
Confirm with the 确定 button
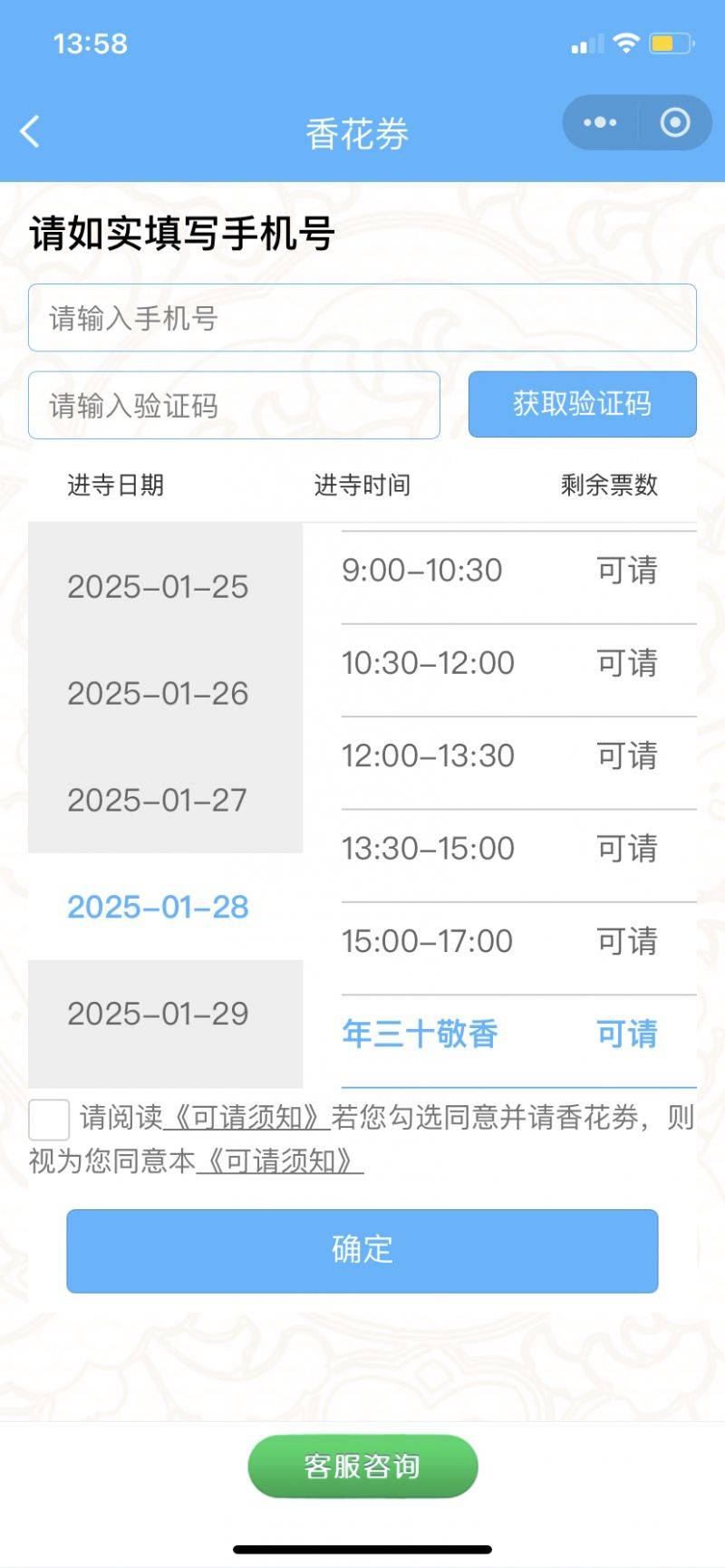click(x=362, y=1250)
